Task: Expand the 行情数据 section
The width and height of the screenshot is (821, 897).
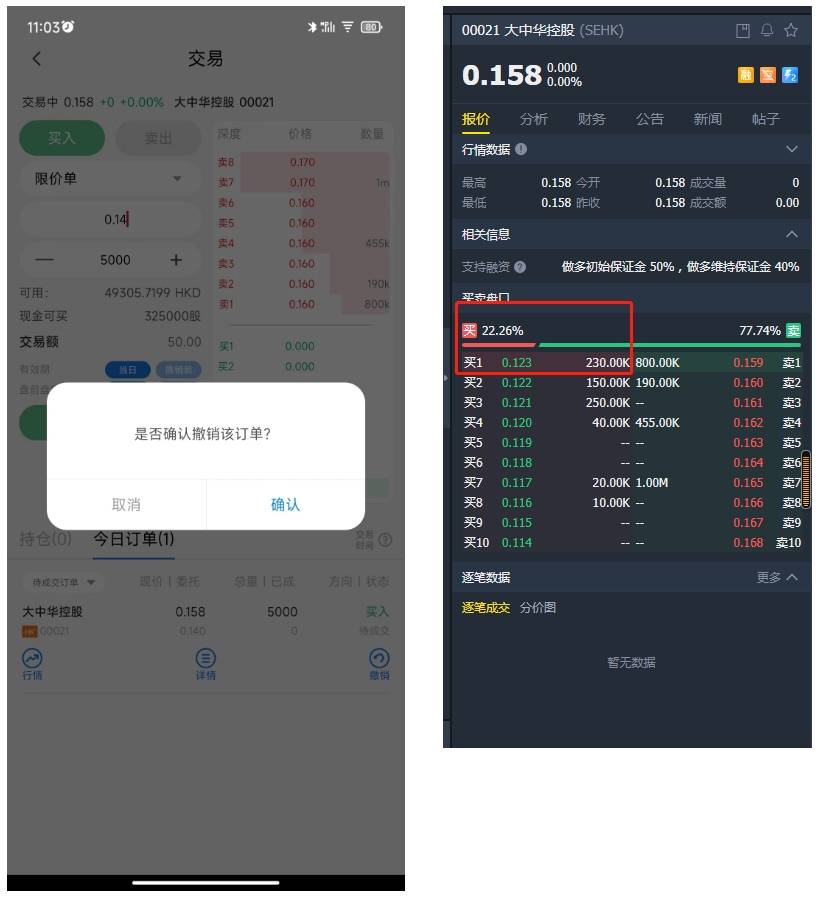Action: pyautogui.click(x=792, y=149)
